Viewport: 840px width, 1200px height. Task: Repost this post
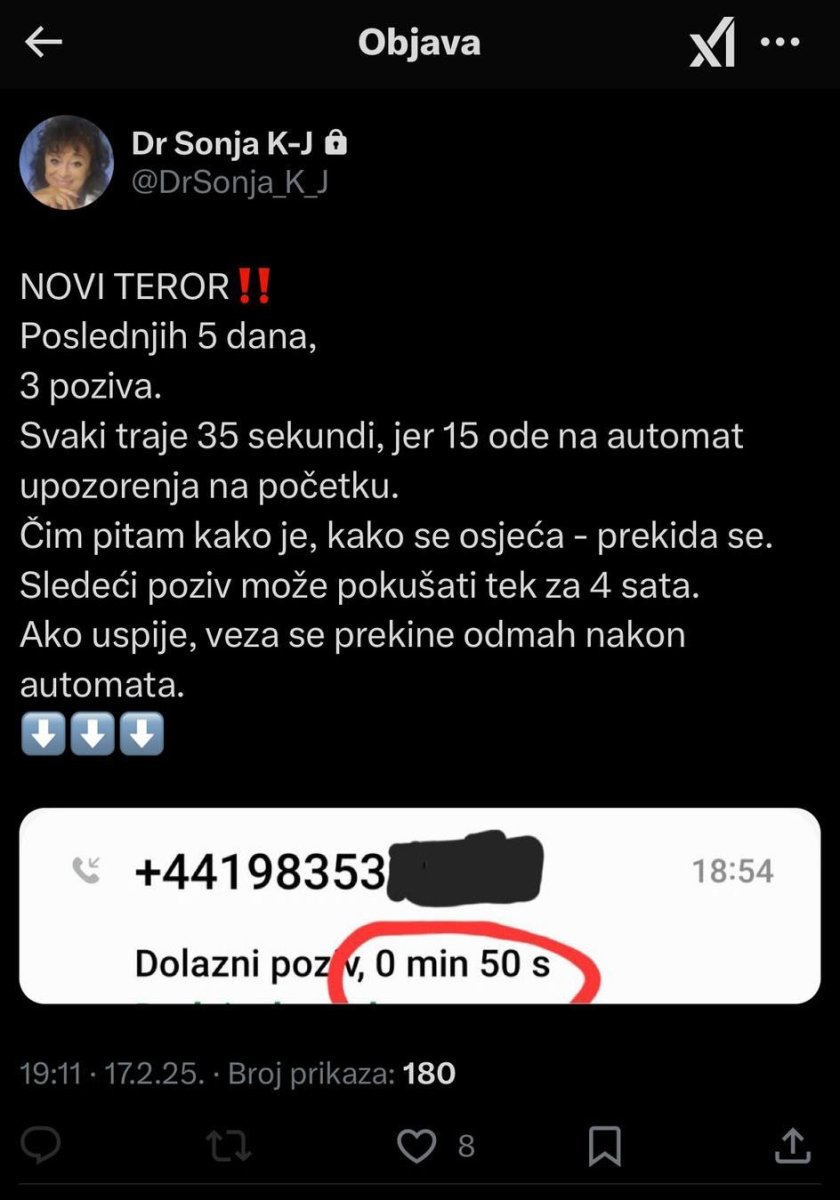click(229, 1144)
